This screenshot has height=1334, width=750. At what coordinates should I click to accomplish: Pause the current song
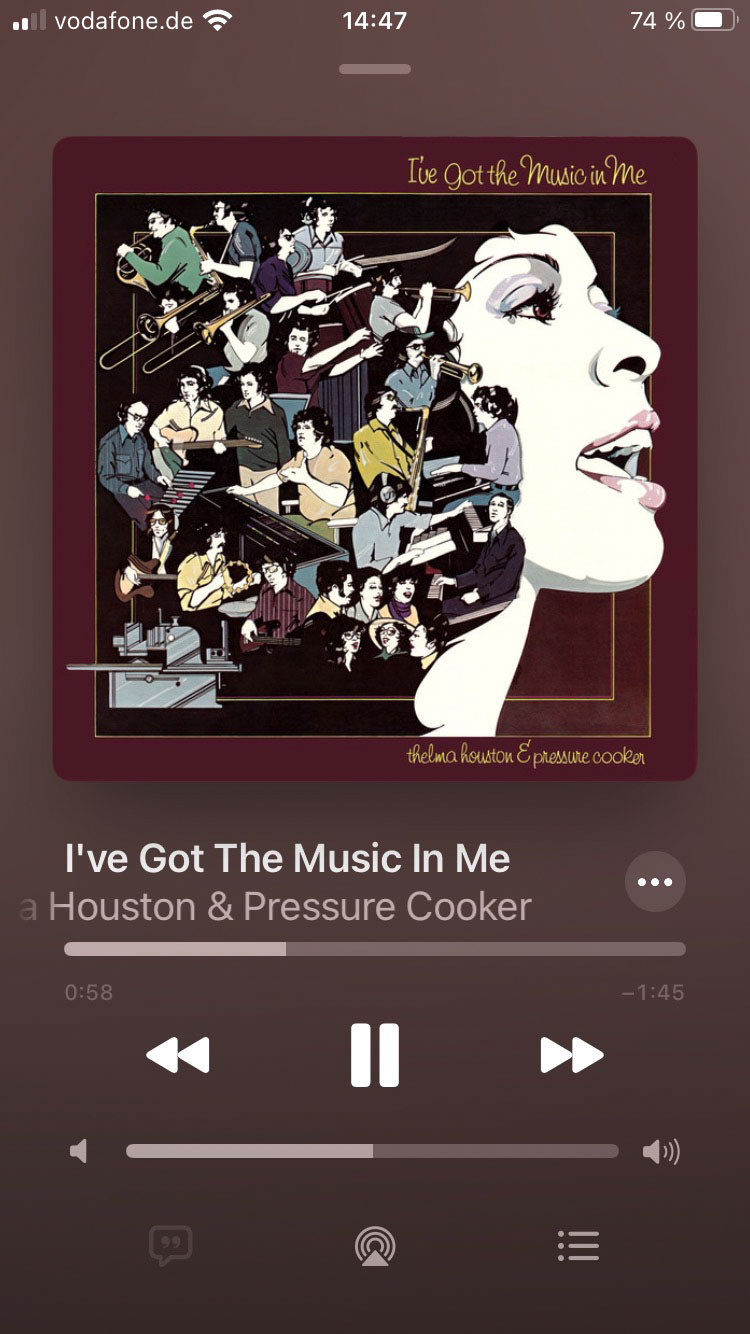(375, 1055)
